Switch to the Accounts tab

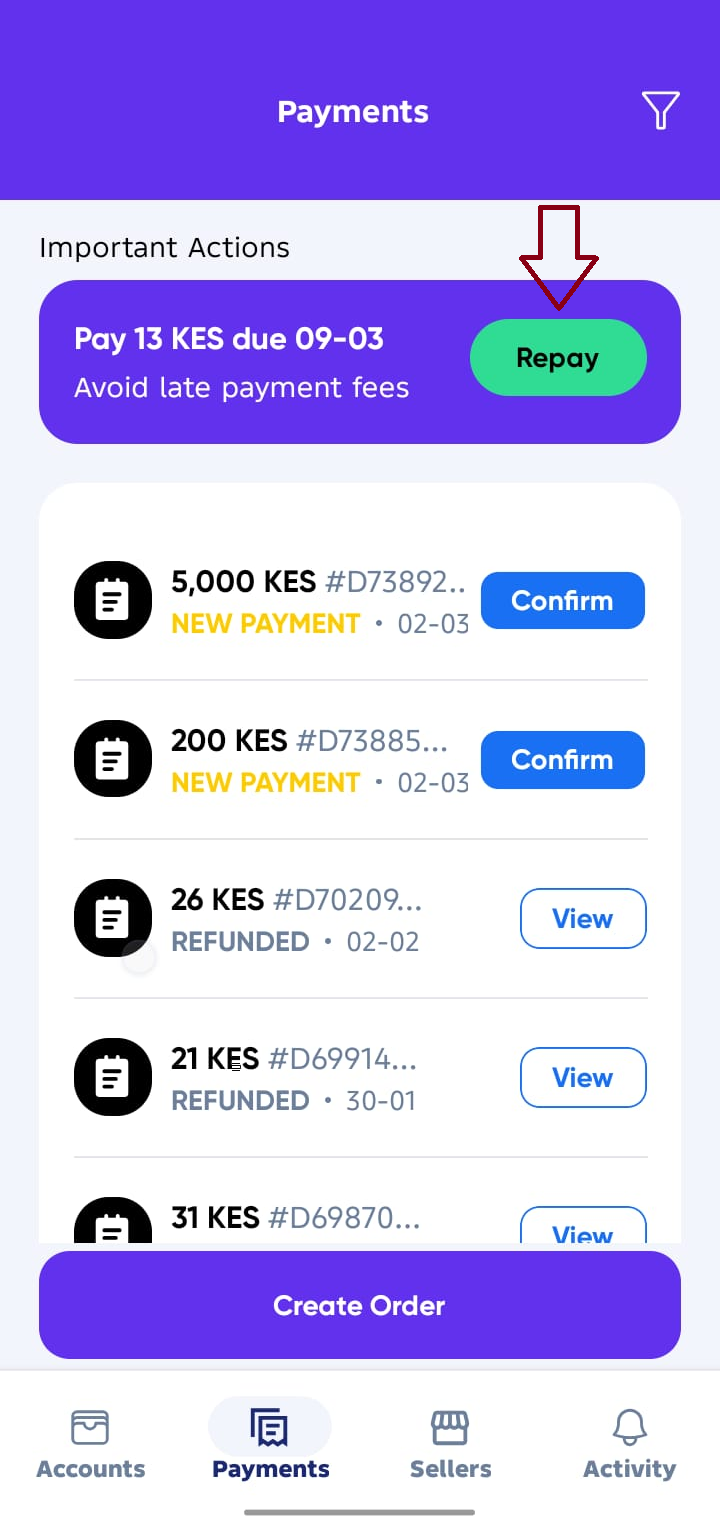coord(90,1445)
